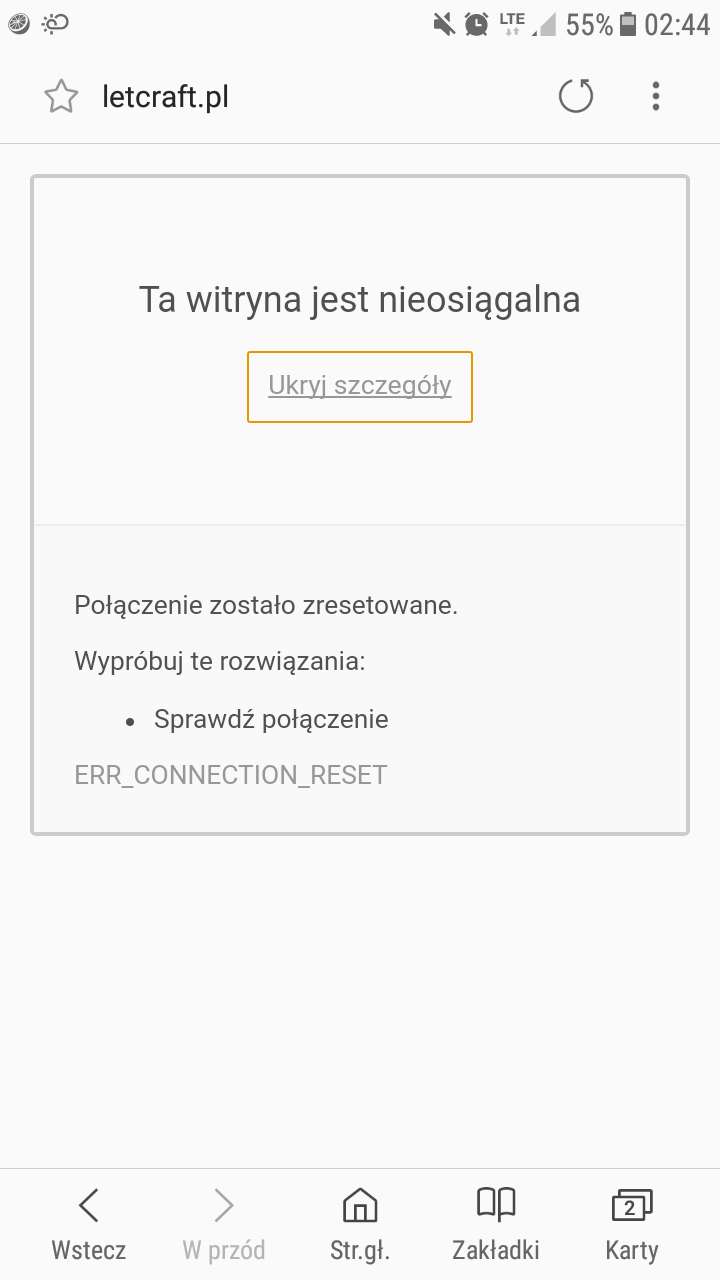720x1280 pixels.
Task: Open the overflow menu
Action: 656,97
